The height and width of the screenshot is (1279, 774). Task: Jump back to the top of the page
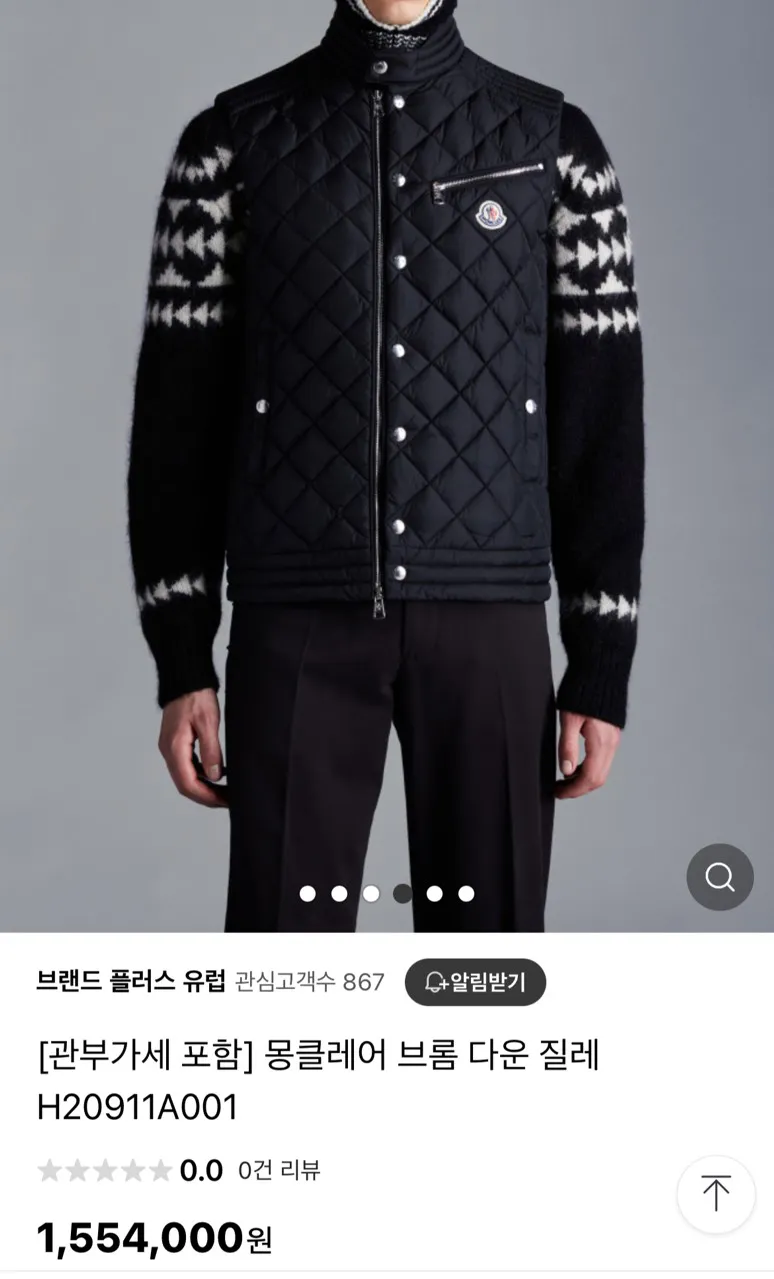click(x=715, y=1194)
